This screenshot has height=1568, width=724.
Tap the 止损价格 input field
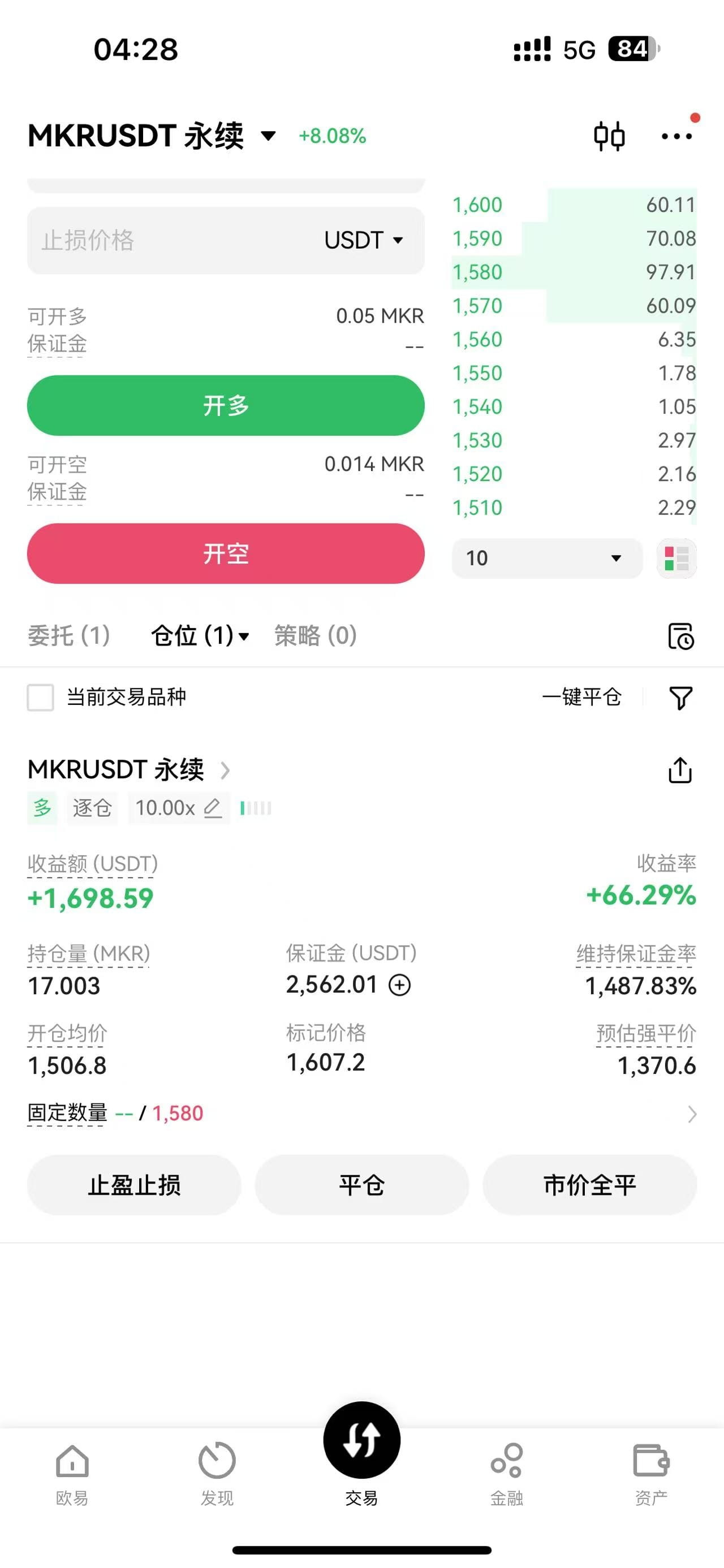170,240
